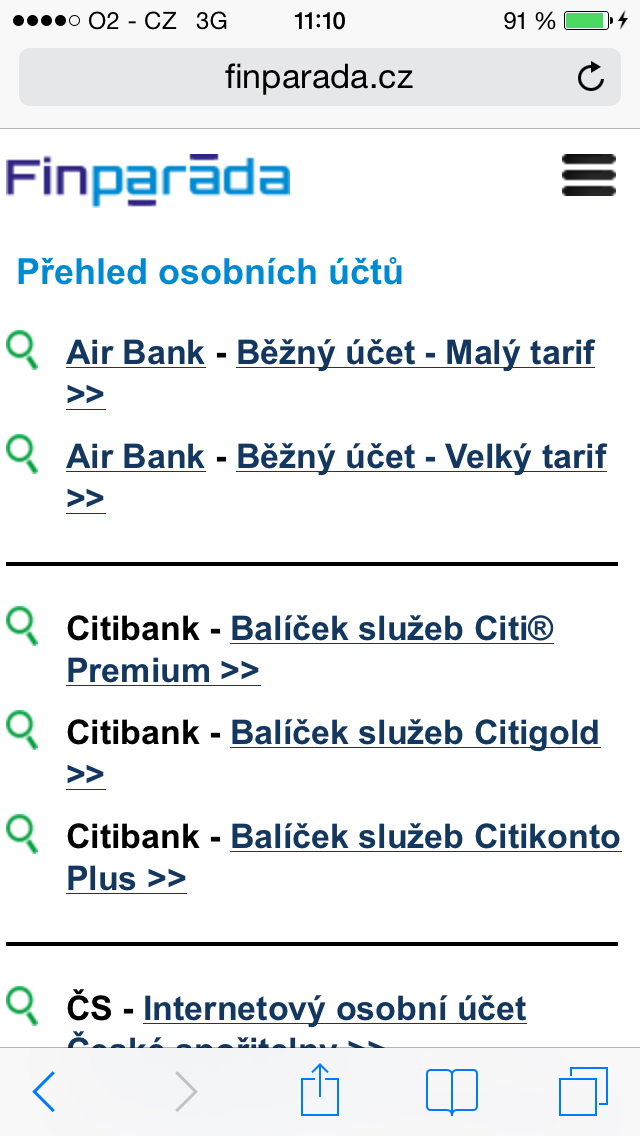Go back to the previous page

[44, 1091]
